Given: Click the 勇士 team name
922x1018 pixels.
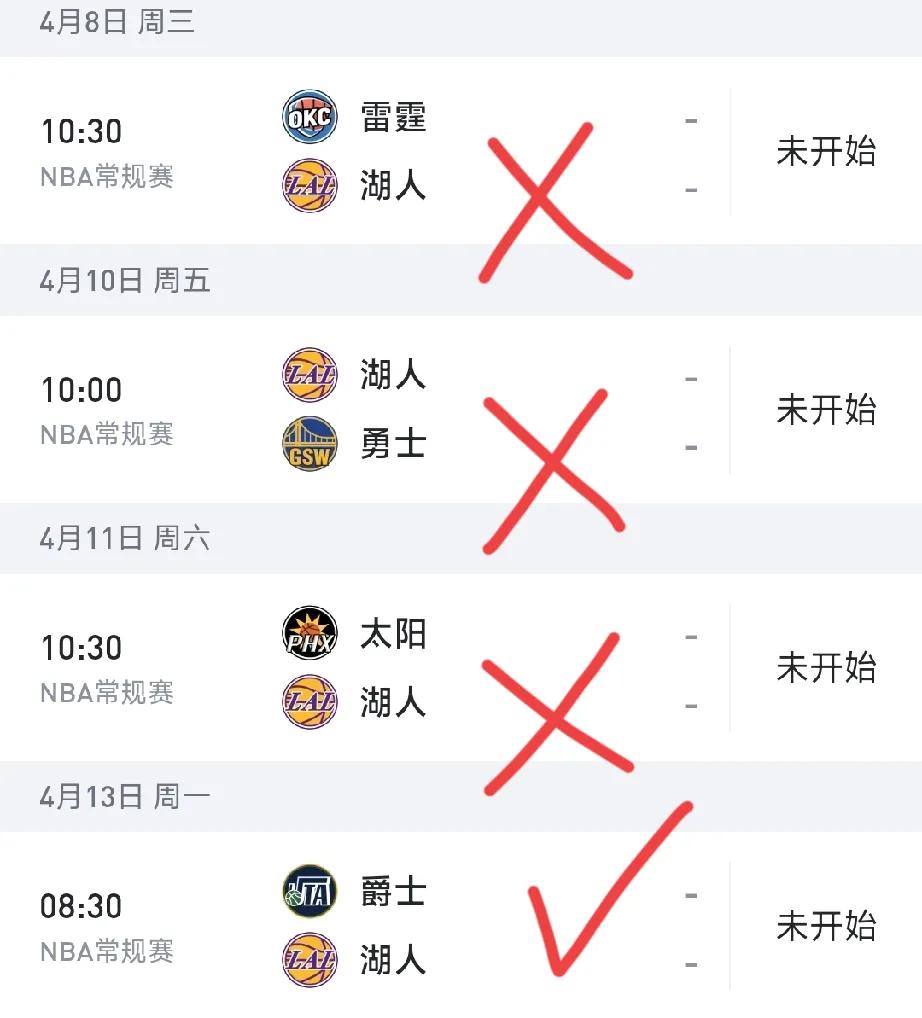Looking at the screenshot, I should coord(392,443).
